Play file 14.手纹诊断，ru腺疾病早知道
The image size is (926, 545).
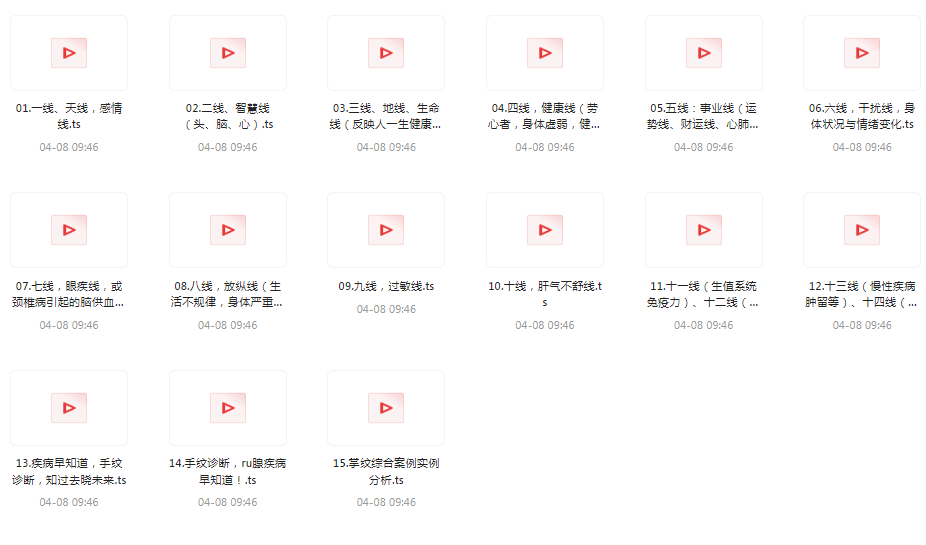228,408
